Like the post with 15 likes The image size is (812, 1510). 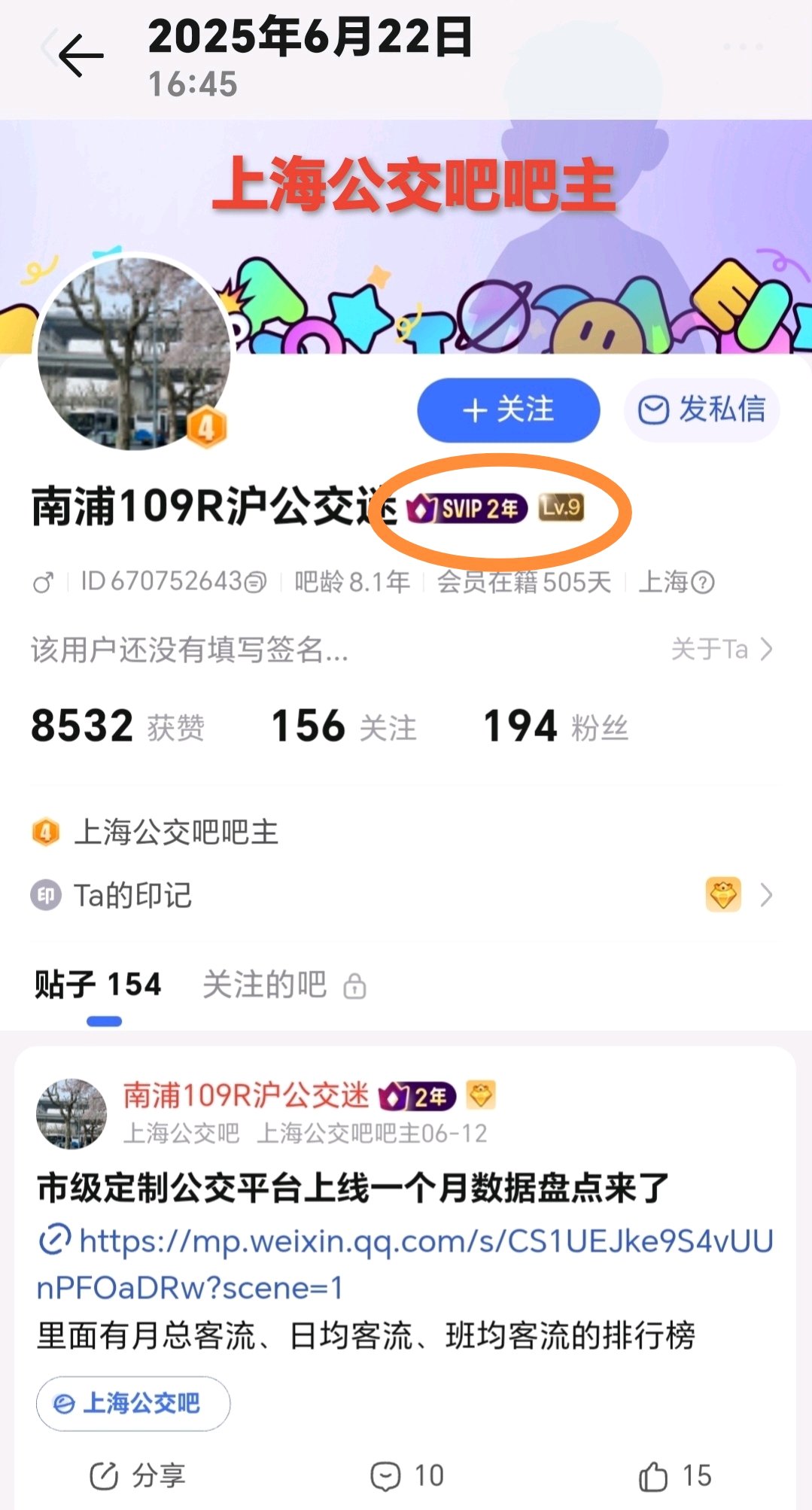click(674, 1475)
